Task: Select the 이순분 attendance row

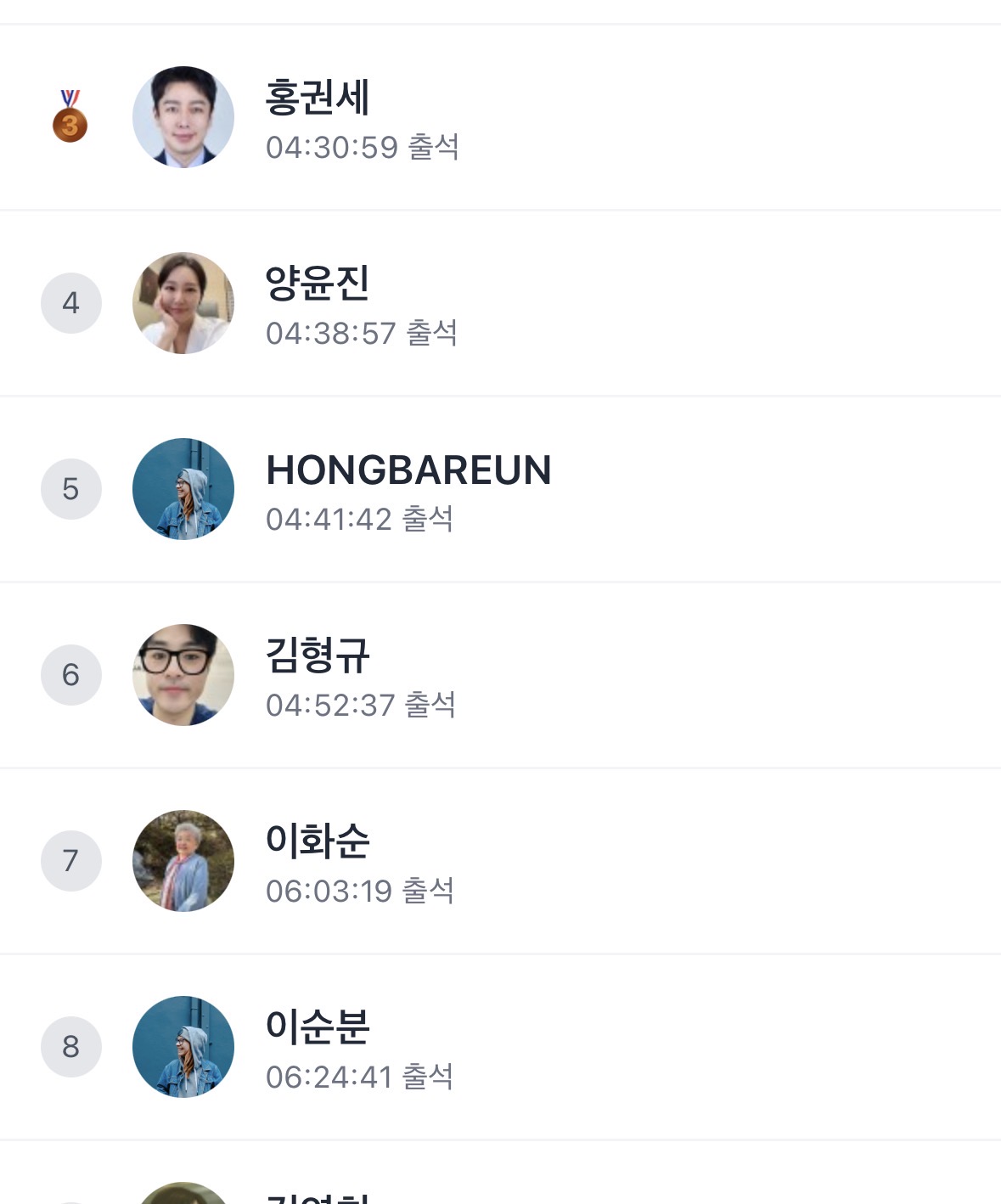Action: coord(501,1047)
